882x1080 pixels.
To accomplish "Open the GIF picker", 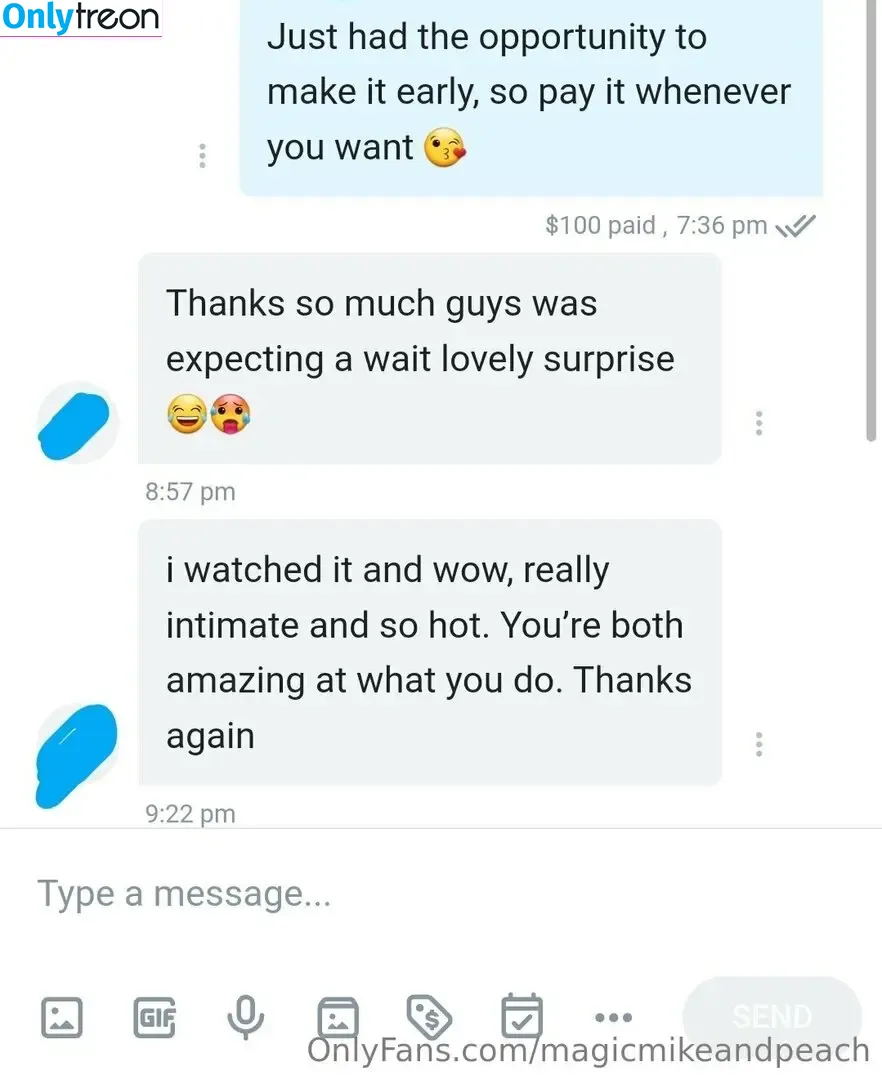I will tap(155, 1018).
